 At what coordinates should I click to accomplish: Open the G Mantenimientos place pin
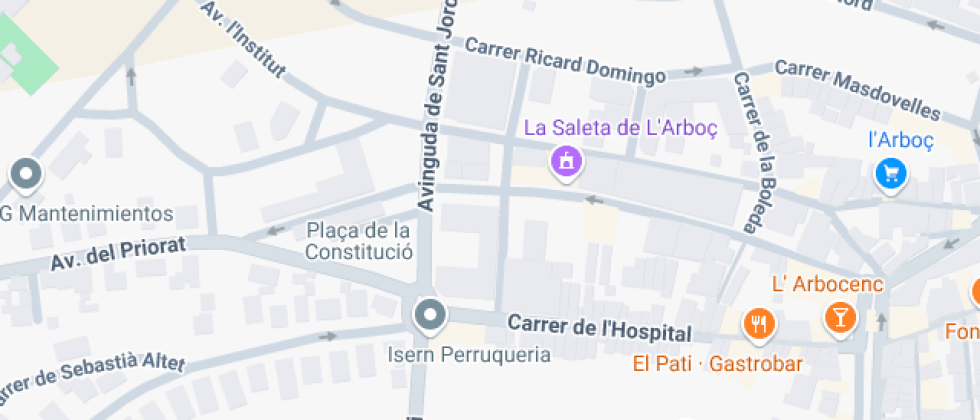coord(25,175)
